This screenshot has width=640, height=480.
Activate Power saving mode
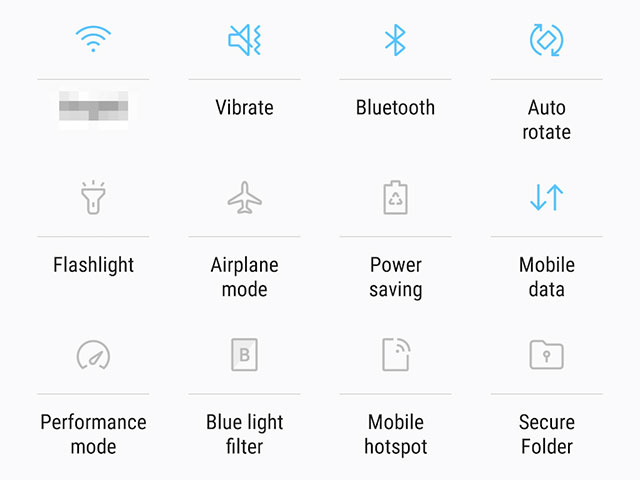395,198
